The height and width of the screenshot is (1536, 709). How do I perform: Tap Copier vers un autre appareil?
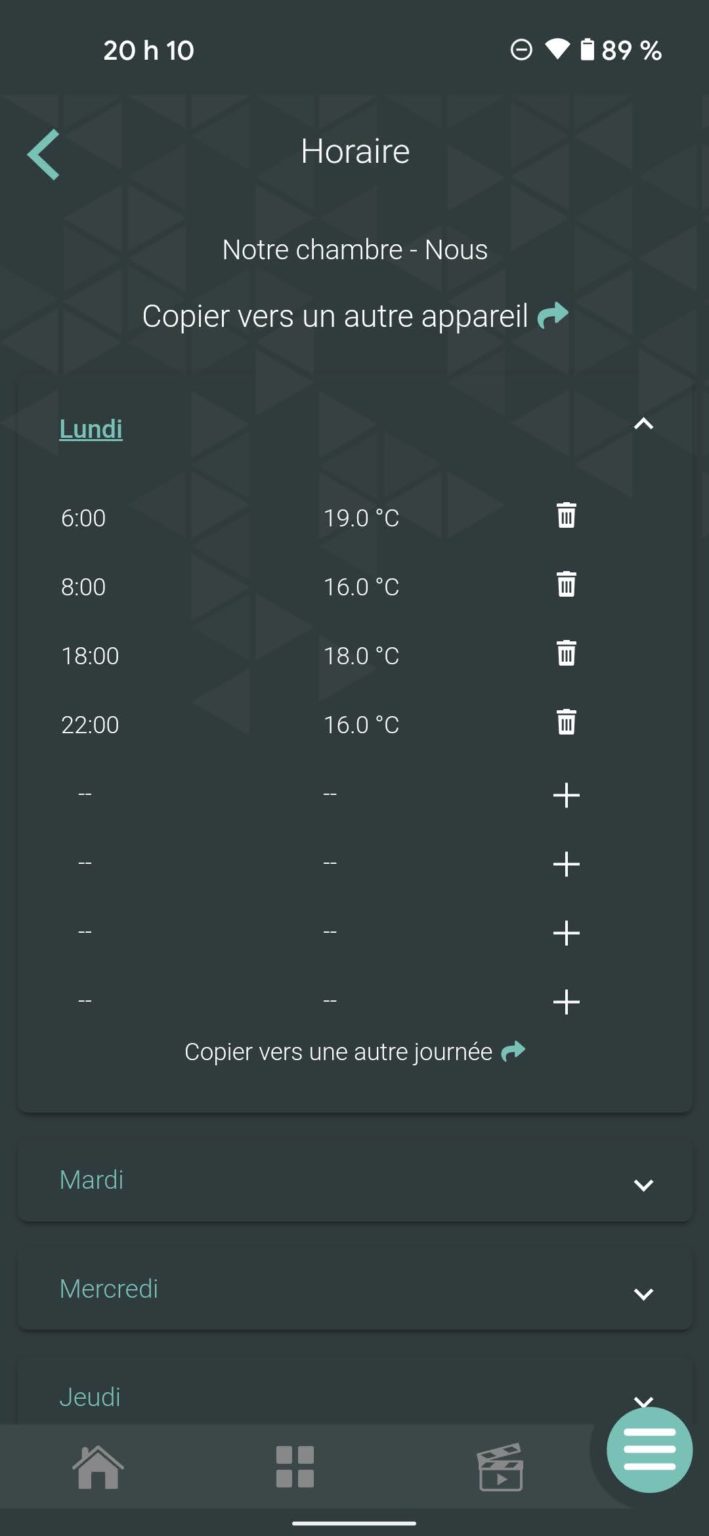pyautogui.click(x=354, y=316)
